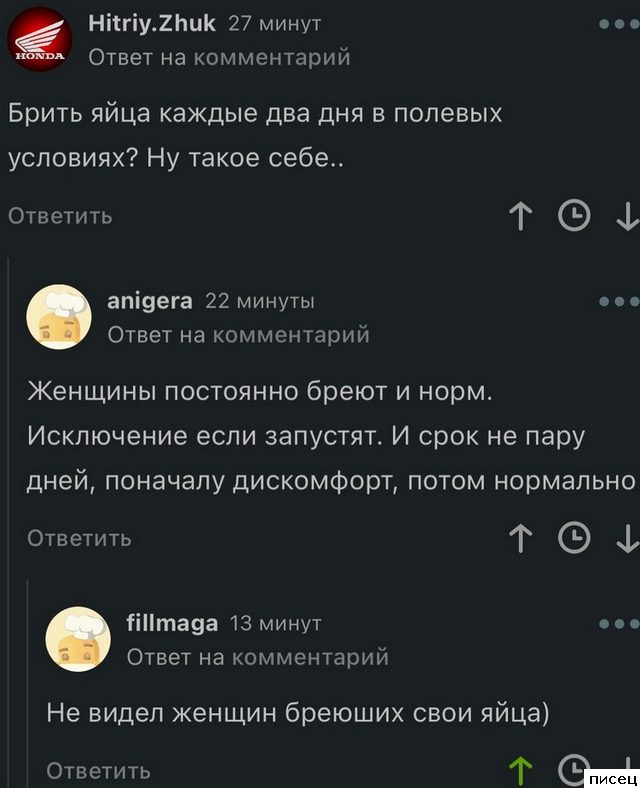Show more options for anigera's comment
The height and width of the screenshot is (788, 640).
(620, 301)
